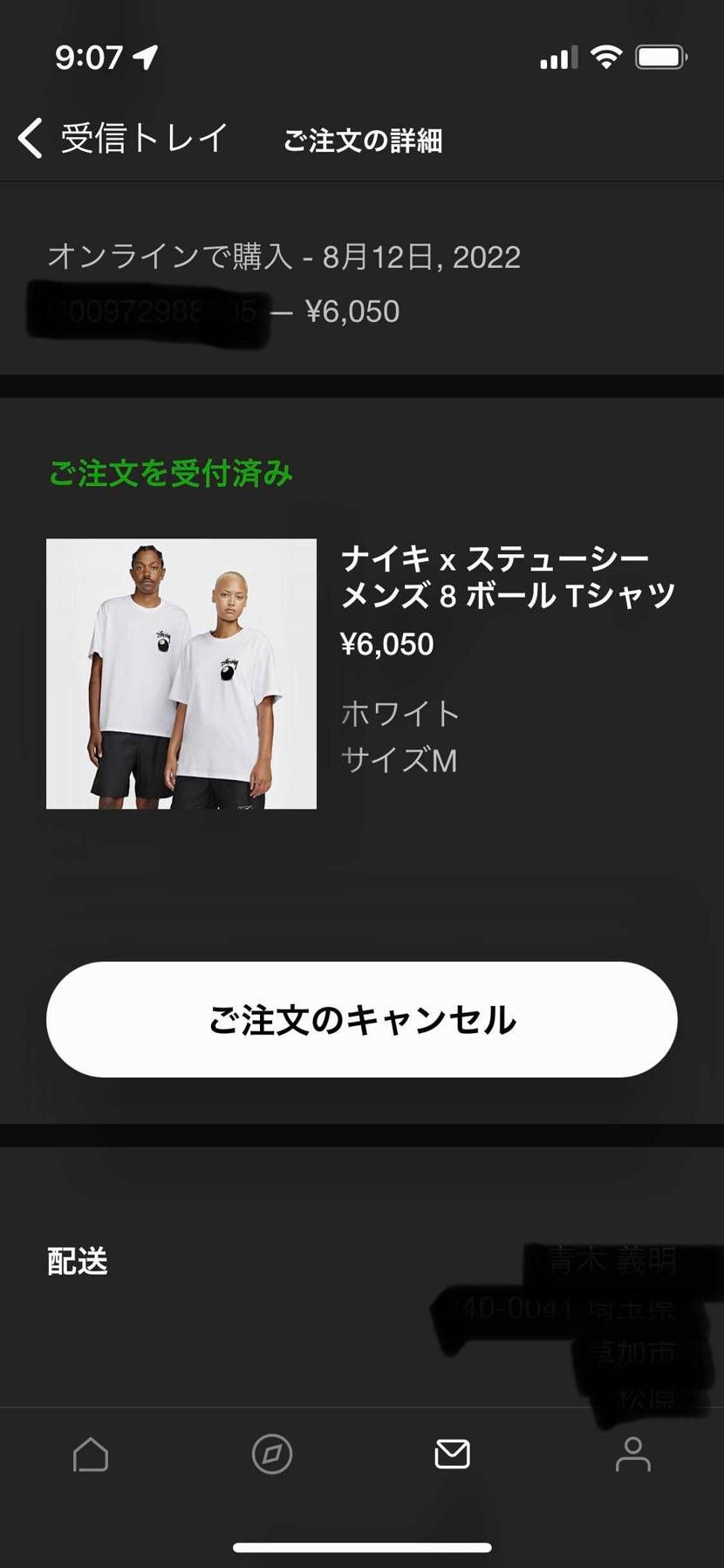View the 8 ball T-shirt product thumbnail
This screenshot has width=724, height=1568.
point(181,676)
